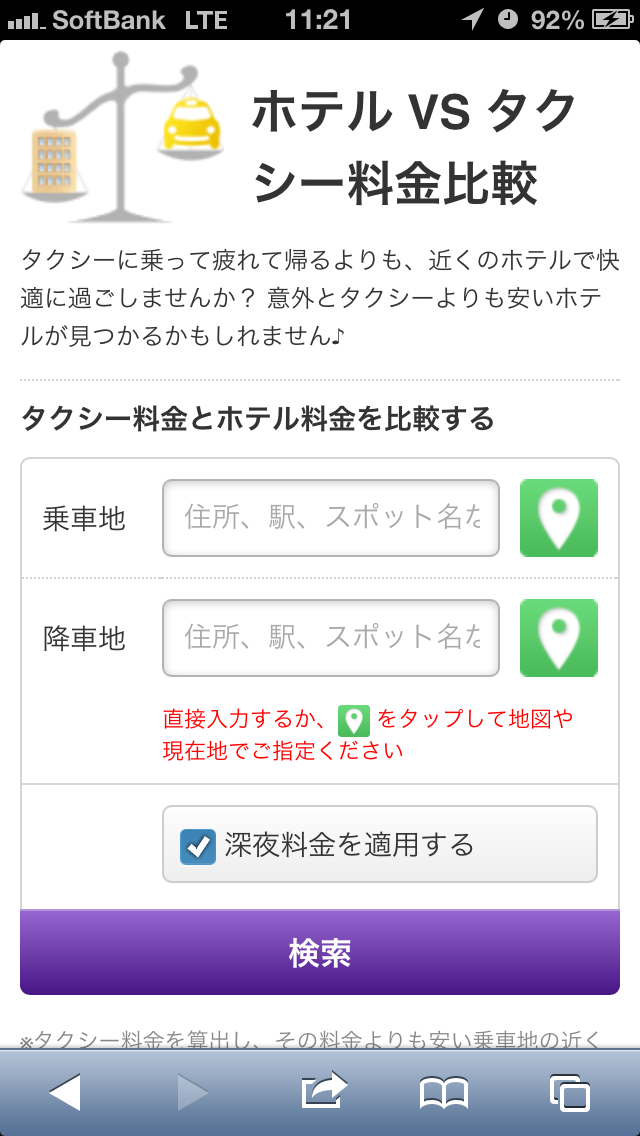
Task: Open map pin for 降車地
Action: click(x=558, y=638)
